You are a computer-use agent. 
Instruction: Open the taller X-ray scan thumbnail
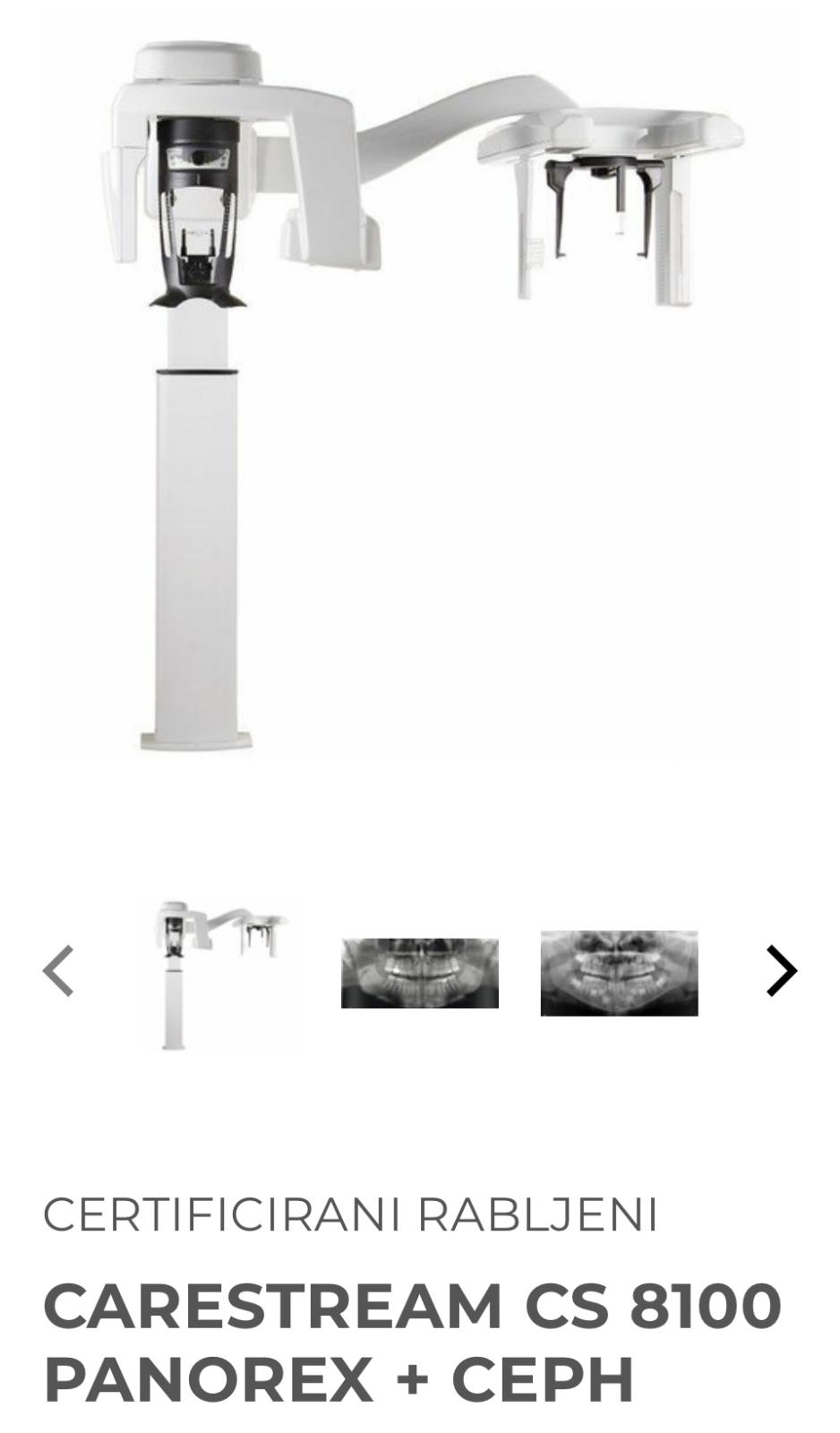pyautogui.click(x=619, y=974)
